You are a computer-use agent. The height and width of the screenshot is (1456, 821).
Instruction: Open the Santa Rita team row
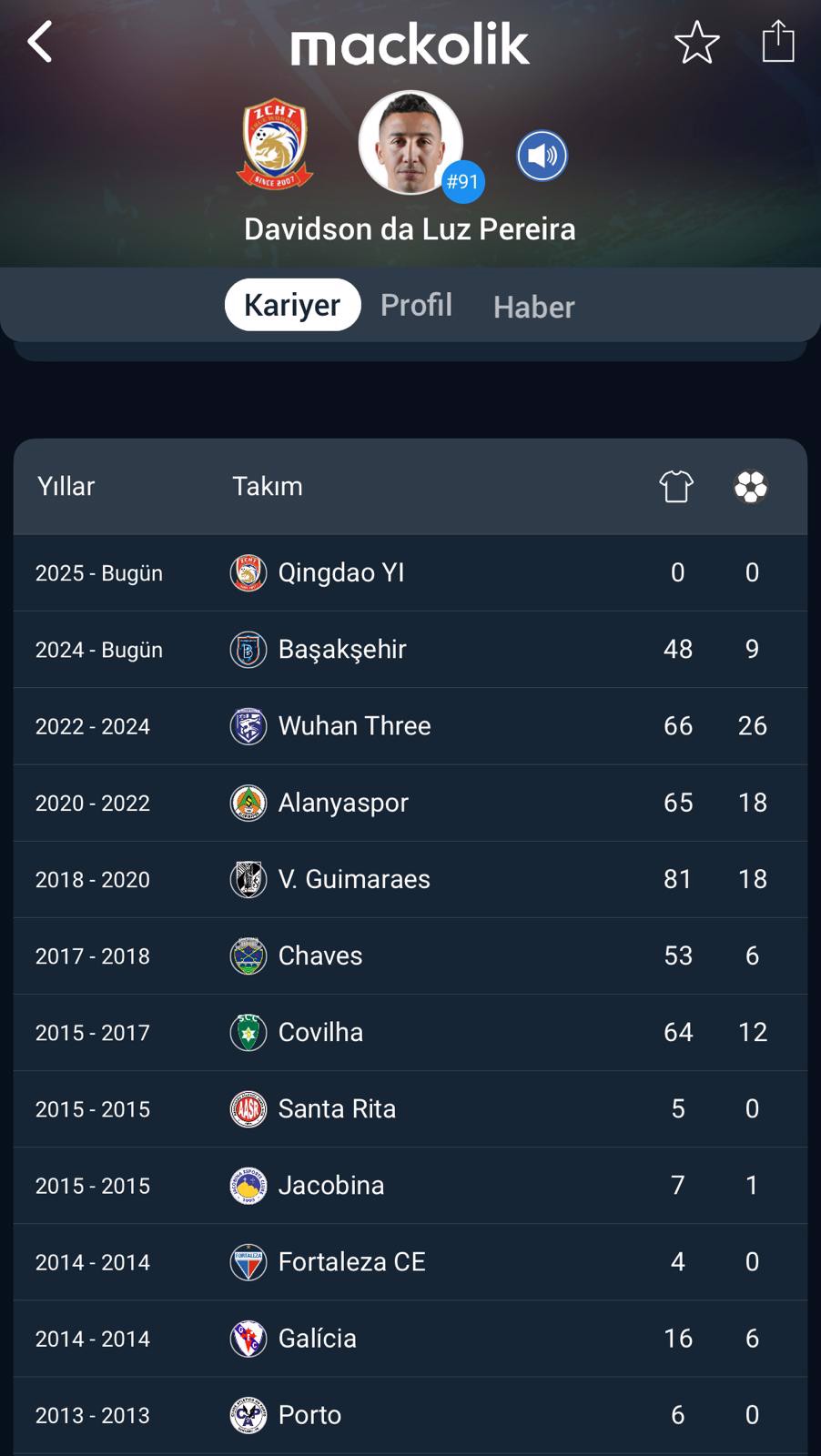click(410, 1107)
